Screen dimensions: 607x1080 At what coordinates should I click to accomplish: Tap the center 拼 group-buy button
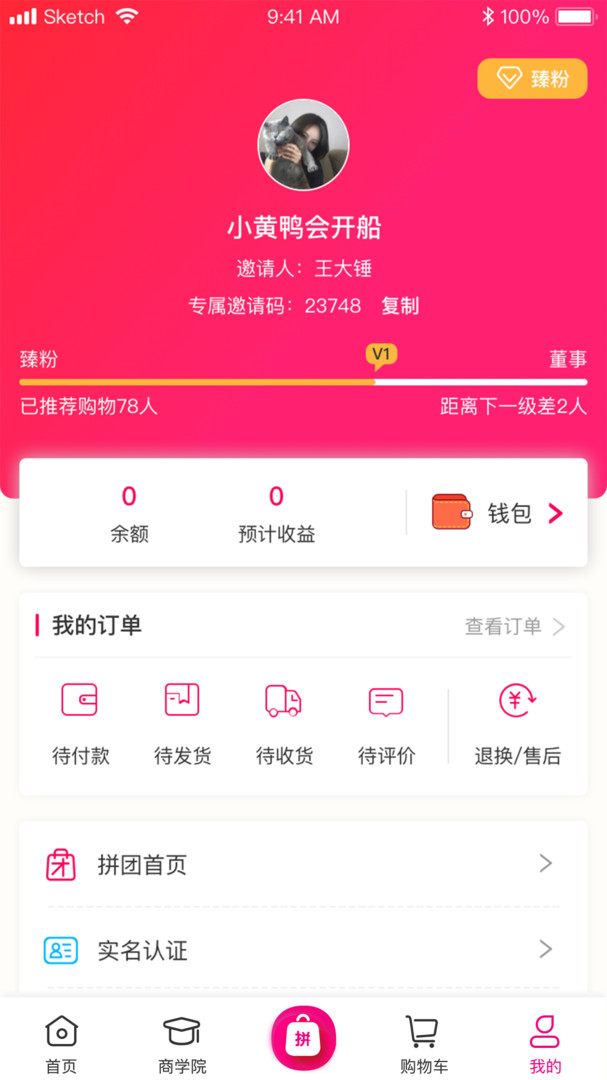pyautogui.click(x=303, y=1038)
